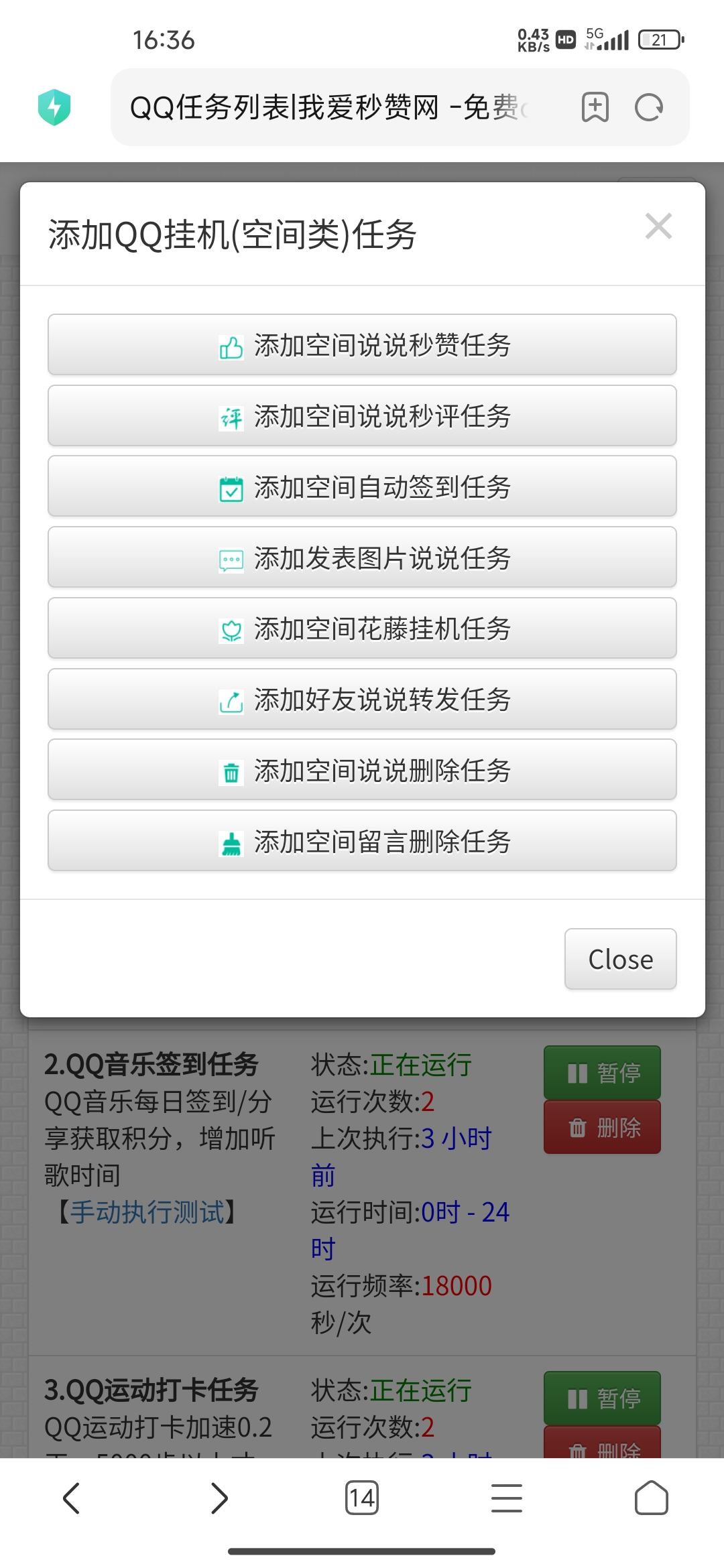Open the tab switcher showing 14 tabs
The image size is (724, 1568).
pos(362,1498)
